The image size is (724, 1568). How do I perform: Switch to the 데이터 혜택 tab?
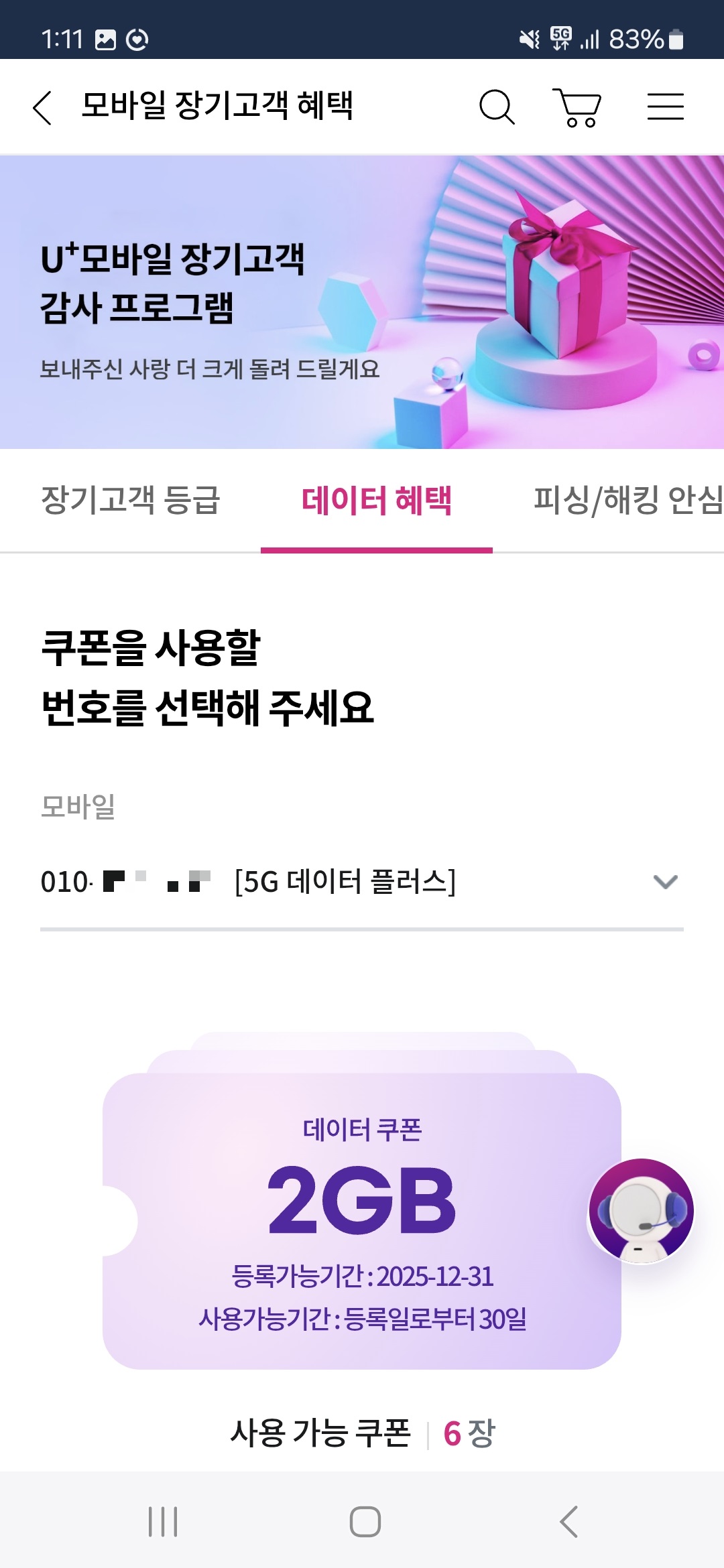[377, 500]
